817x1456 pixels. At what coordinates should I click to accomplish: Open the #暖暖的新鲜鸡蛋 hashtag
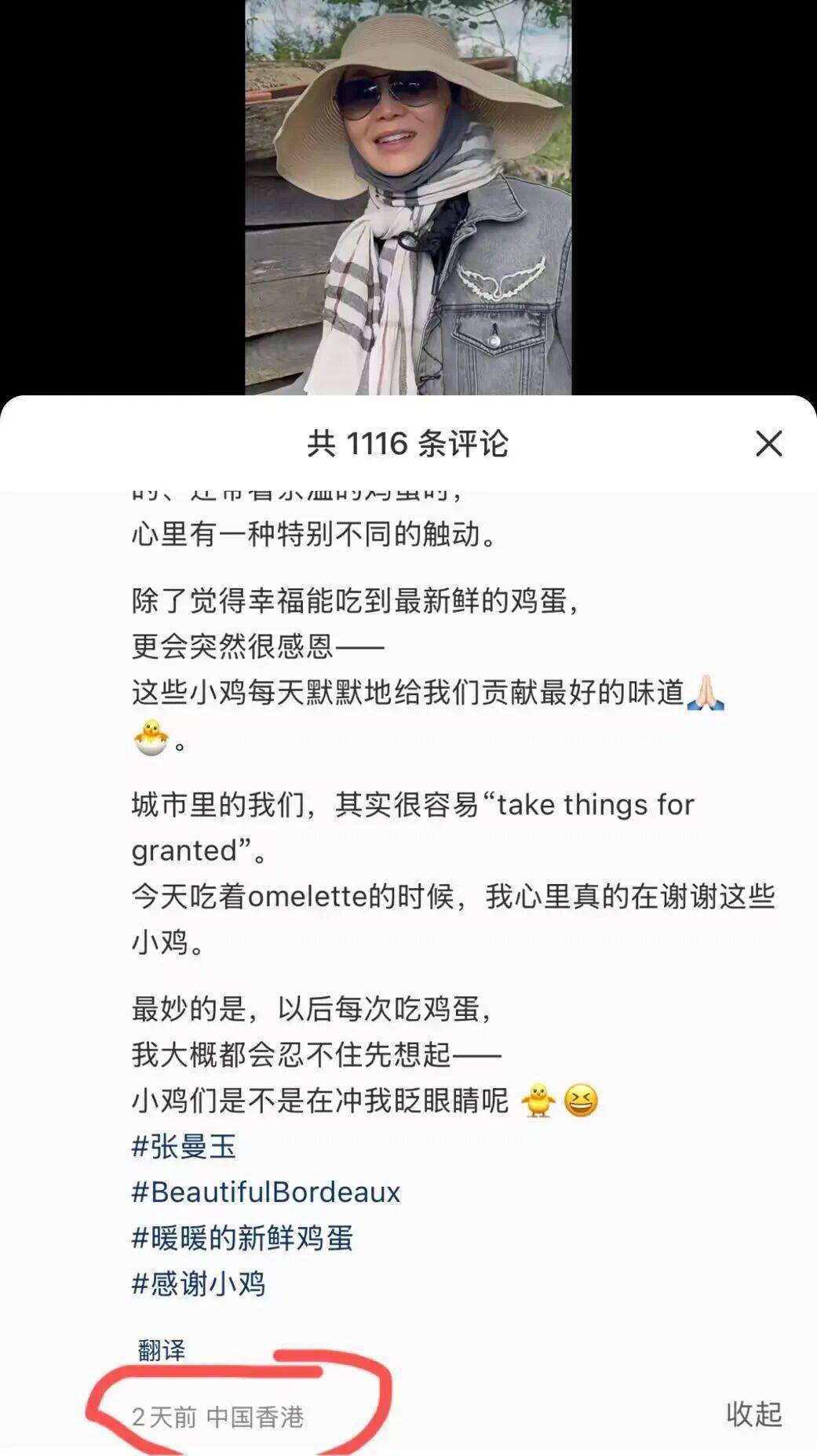243,1238
